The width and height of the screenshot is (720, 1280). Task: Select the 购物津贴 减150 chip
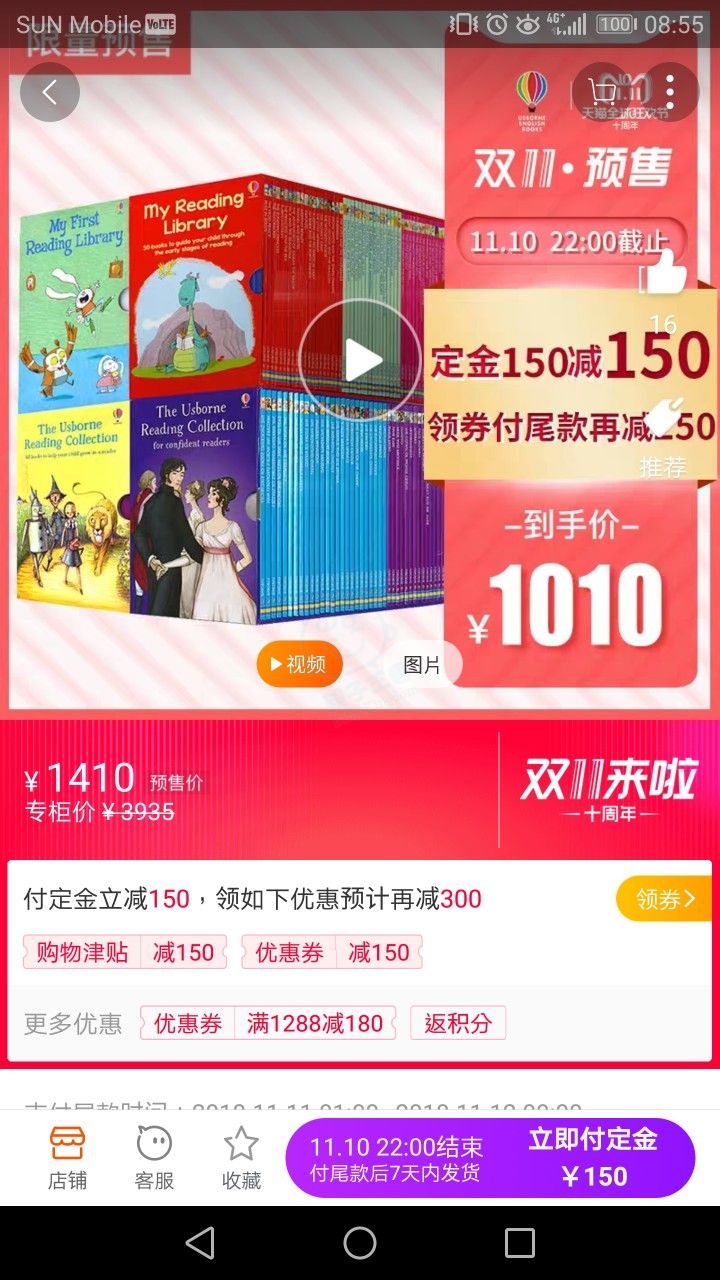[x=125, y=952]
